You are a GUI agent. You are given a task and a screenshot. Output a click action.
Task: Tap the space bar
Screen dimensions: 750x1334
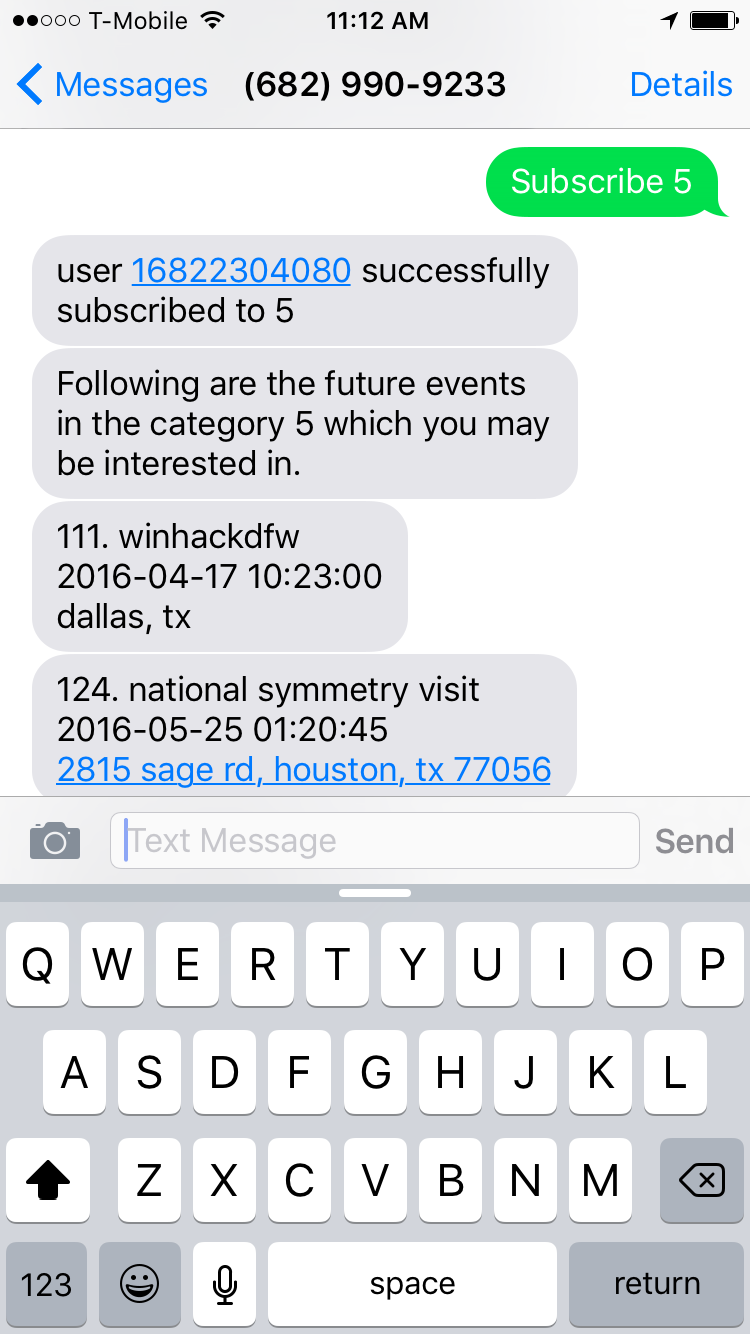[x=412, y=1284]
